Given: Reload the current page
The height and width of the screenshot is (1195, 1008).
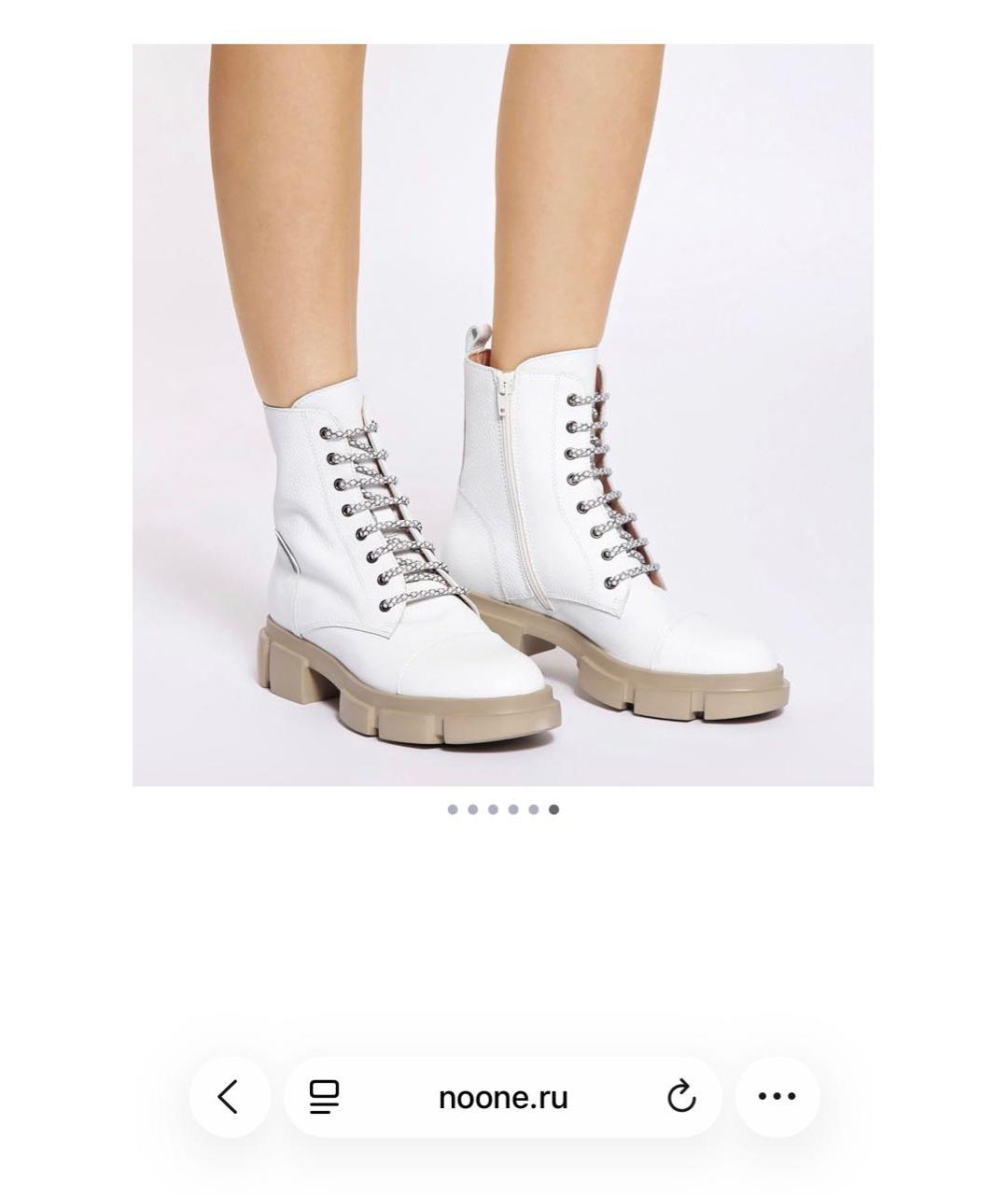Looking at the screenshot, I should pyautogui.click(x=681, y=1097).
